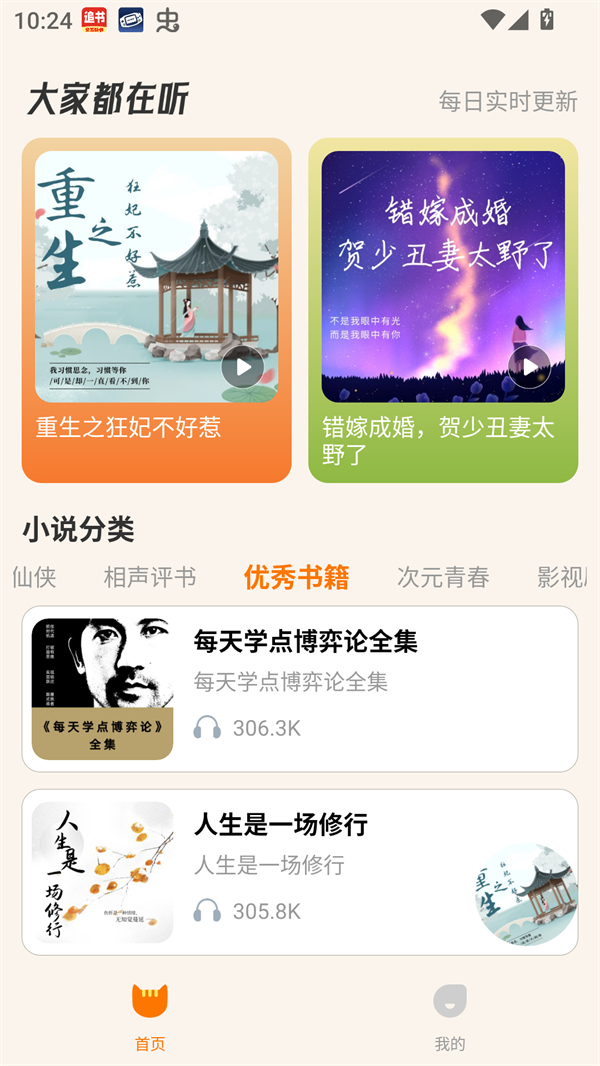The image size is (600, 1066).
Task: Go to the 首页 tab
Action: (150, 1015)
